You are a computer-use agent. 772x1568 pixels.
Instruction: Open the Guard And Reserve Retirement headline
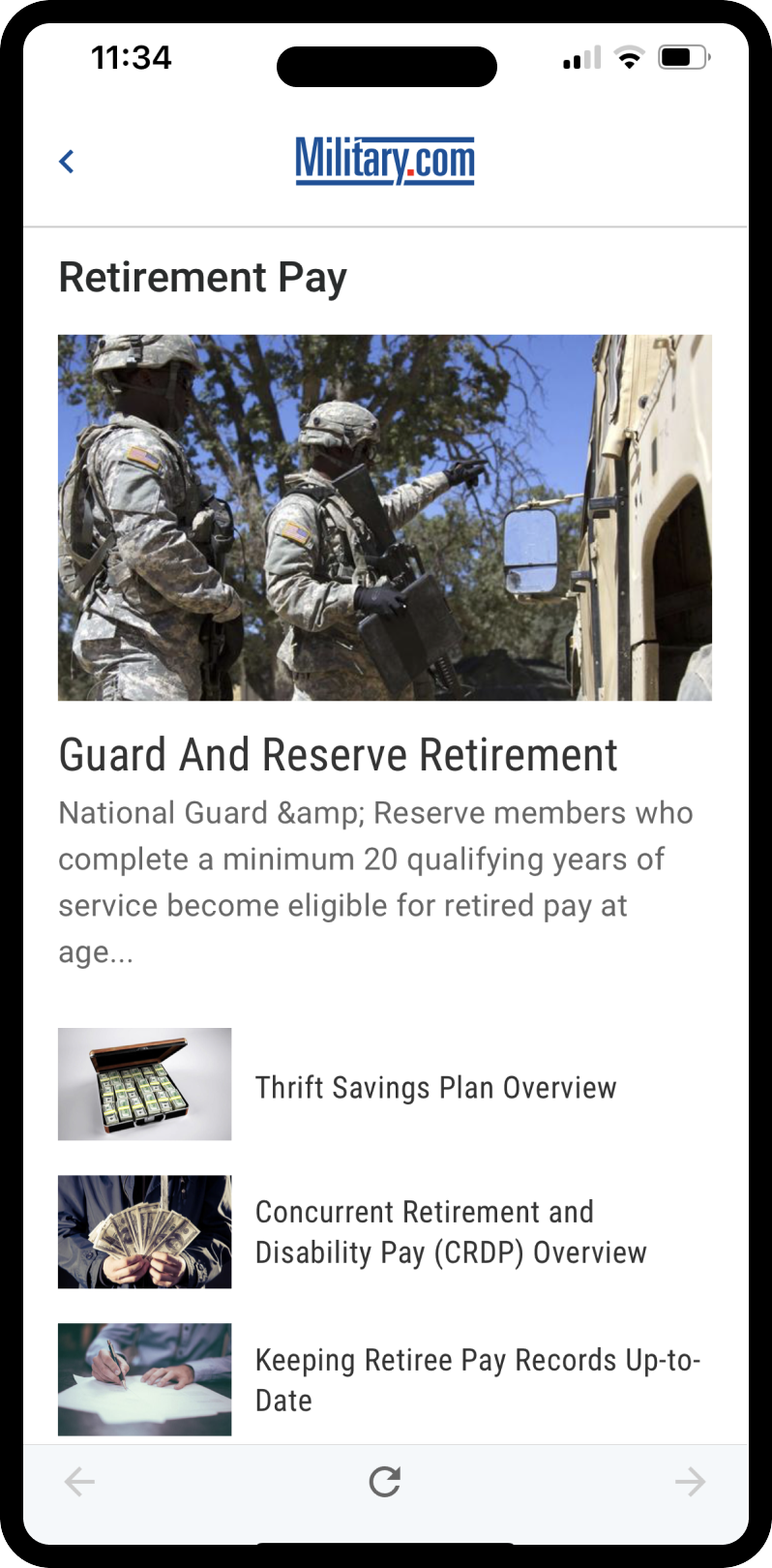click(338, 755)
